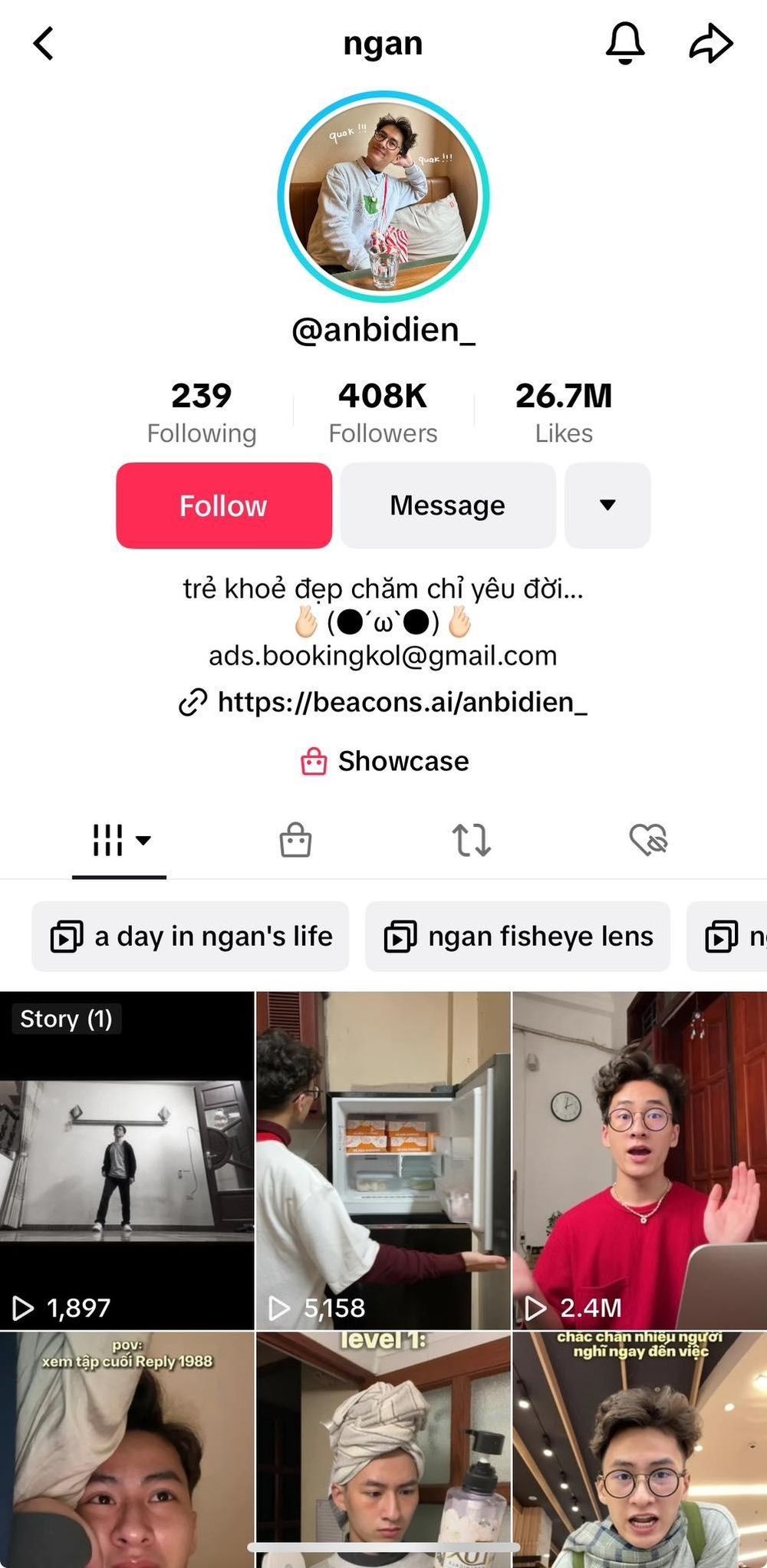The height and width of the screenshot is (1568, 767).
Task: Open playlist a day in ngan's life
Action: (x=190, y=937)
